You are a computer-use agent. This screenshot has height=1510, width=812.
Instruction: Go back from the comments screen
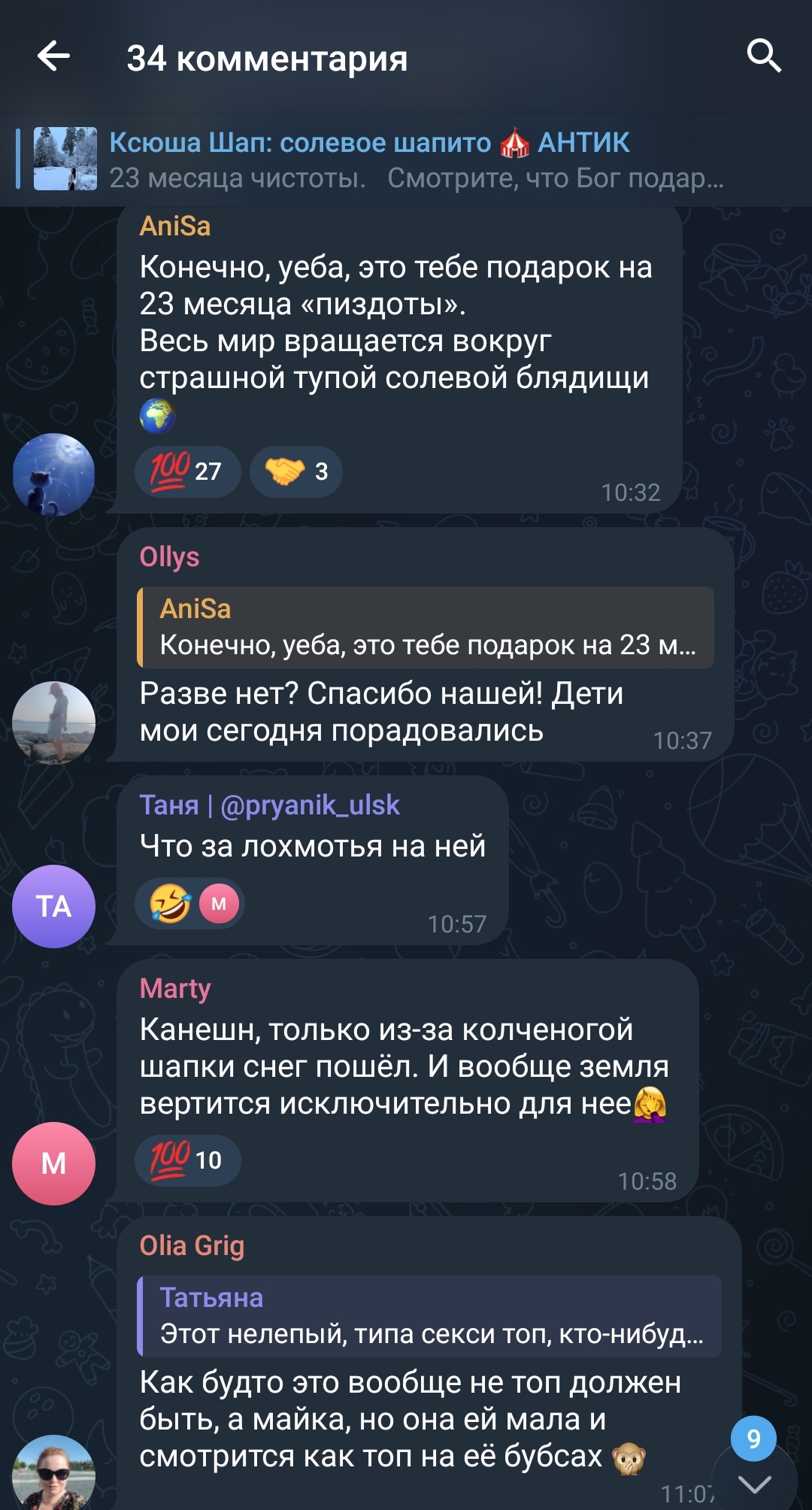click(53, 56)
